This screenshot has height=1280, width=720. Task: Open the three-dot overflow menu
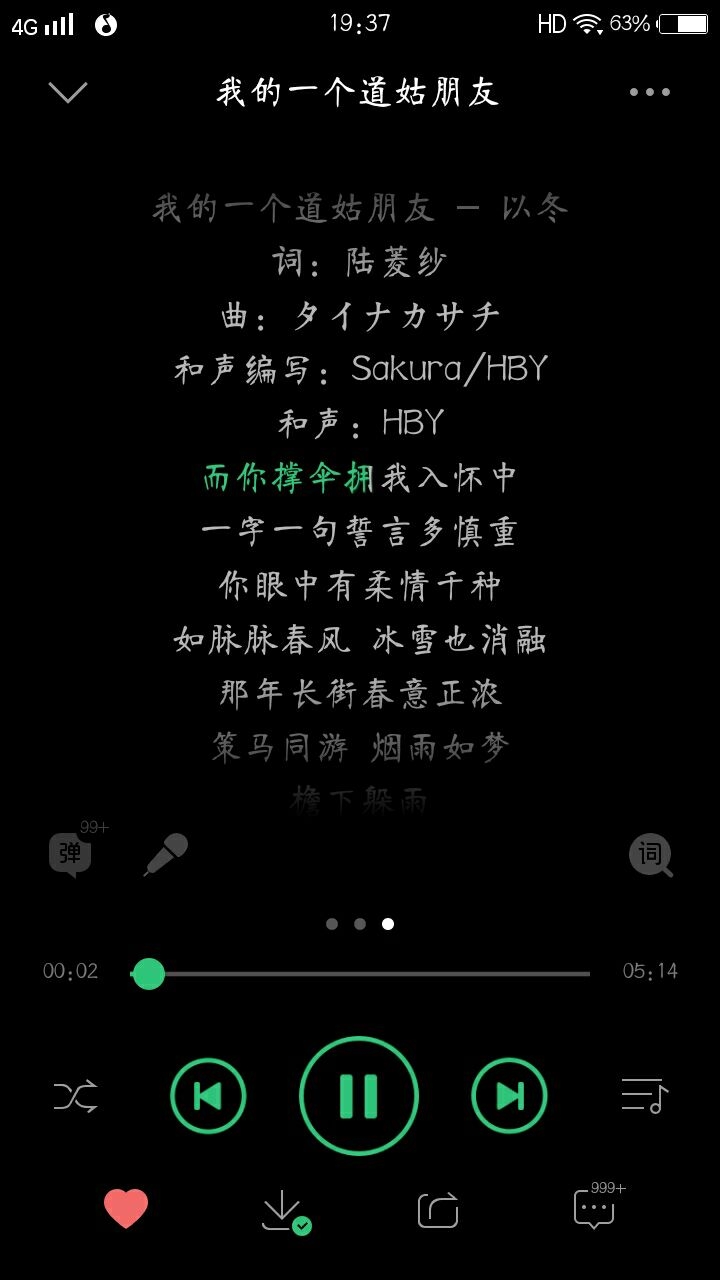(x=649, y=92)
